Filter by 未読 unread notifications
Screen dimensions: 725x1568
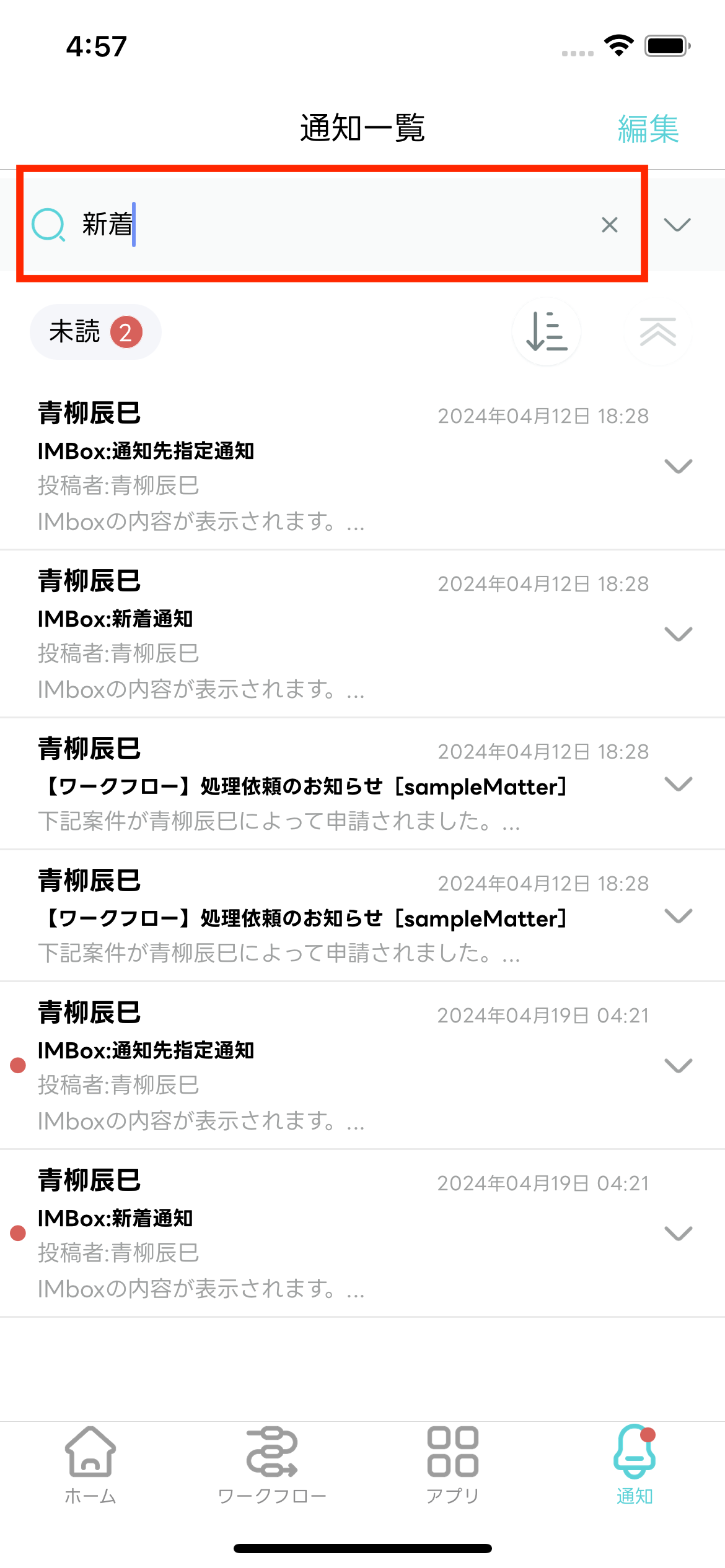(x=95, y=332)
